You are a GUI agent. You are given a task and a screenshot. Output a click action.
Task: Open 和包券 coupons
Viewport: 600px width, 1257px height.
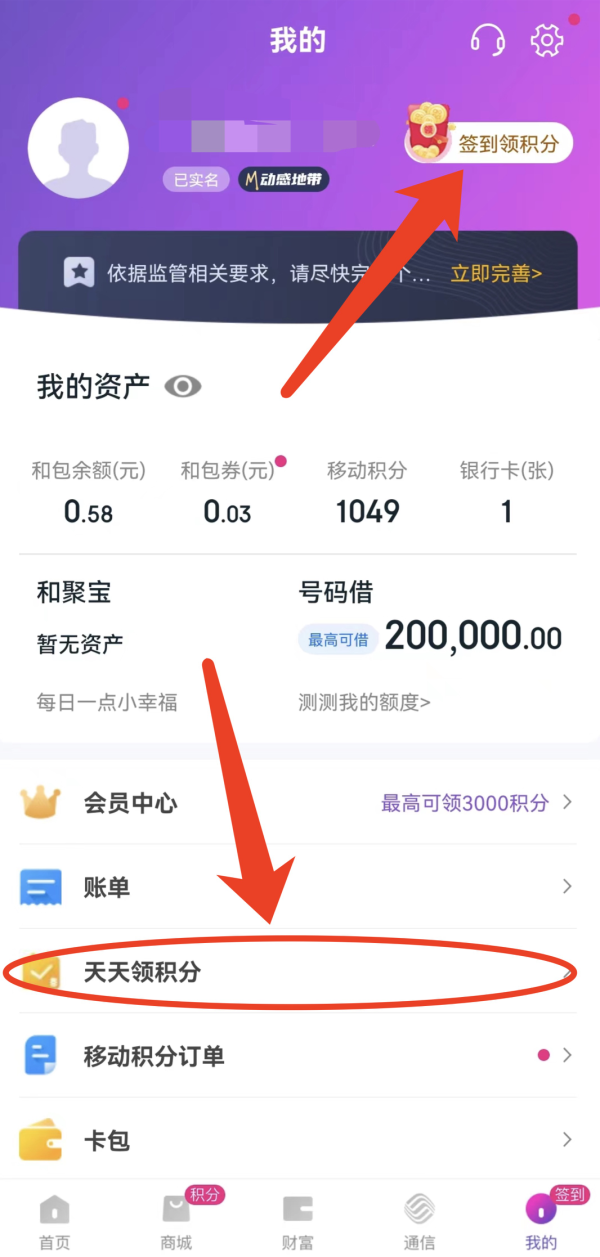[227, 493]
